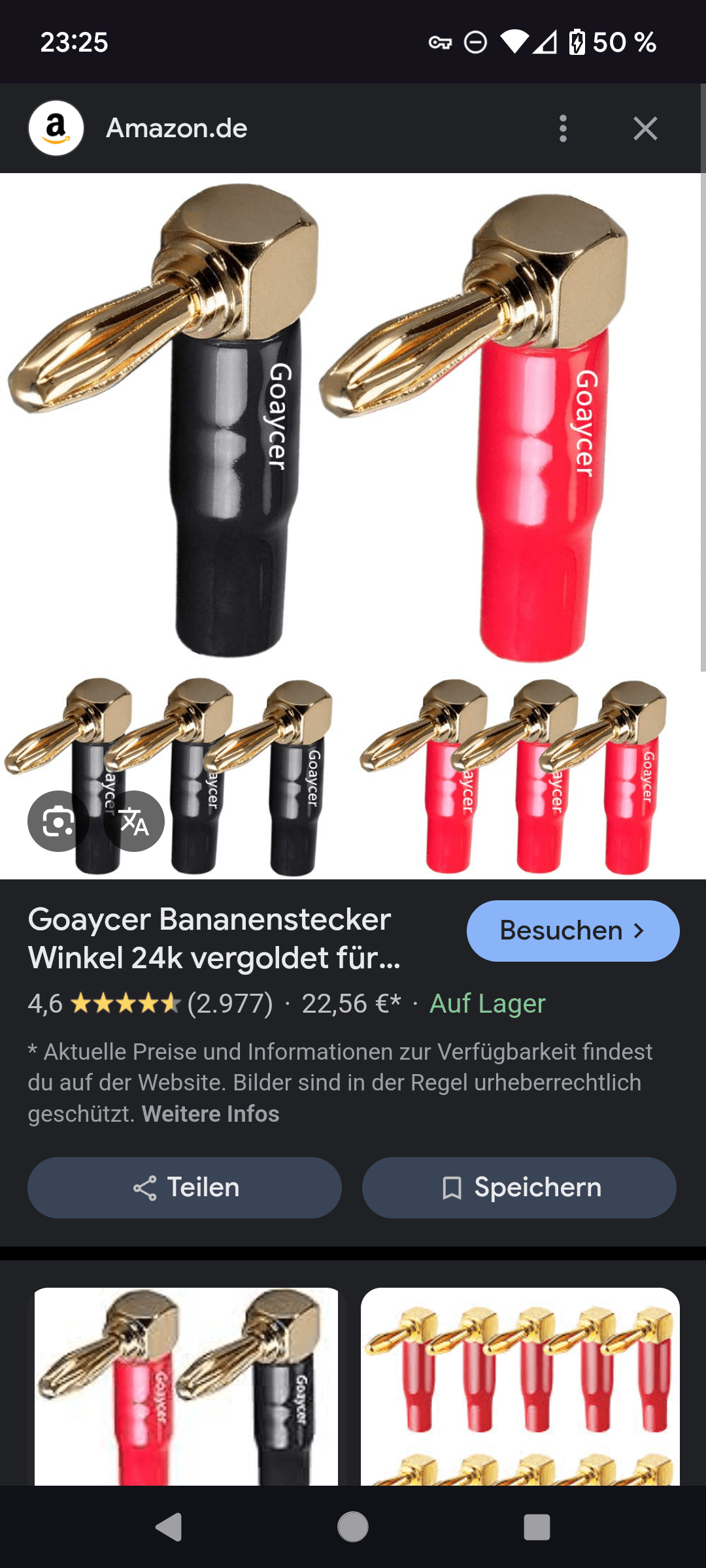Tap the Besuchen button
Screen dimensions: 706x1568
tap(573, 930)
